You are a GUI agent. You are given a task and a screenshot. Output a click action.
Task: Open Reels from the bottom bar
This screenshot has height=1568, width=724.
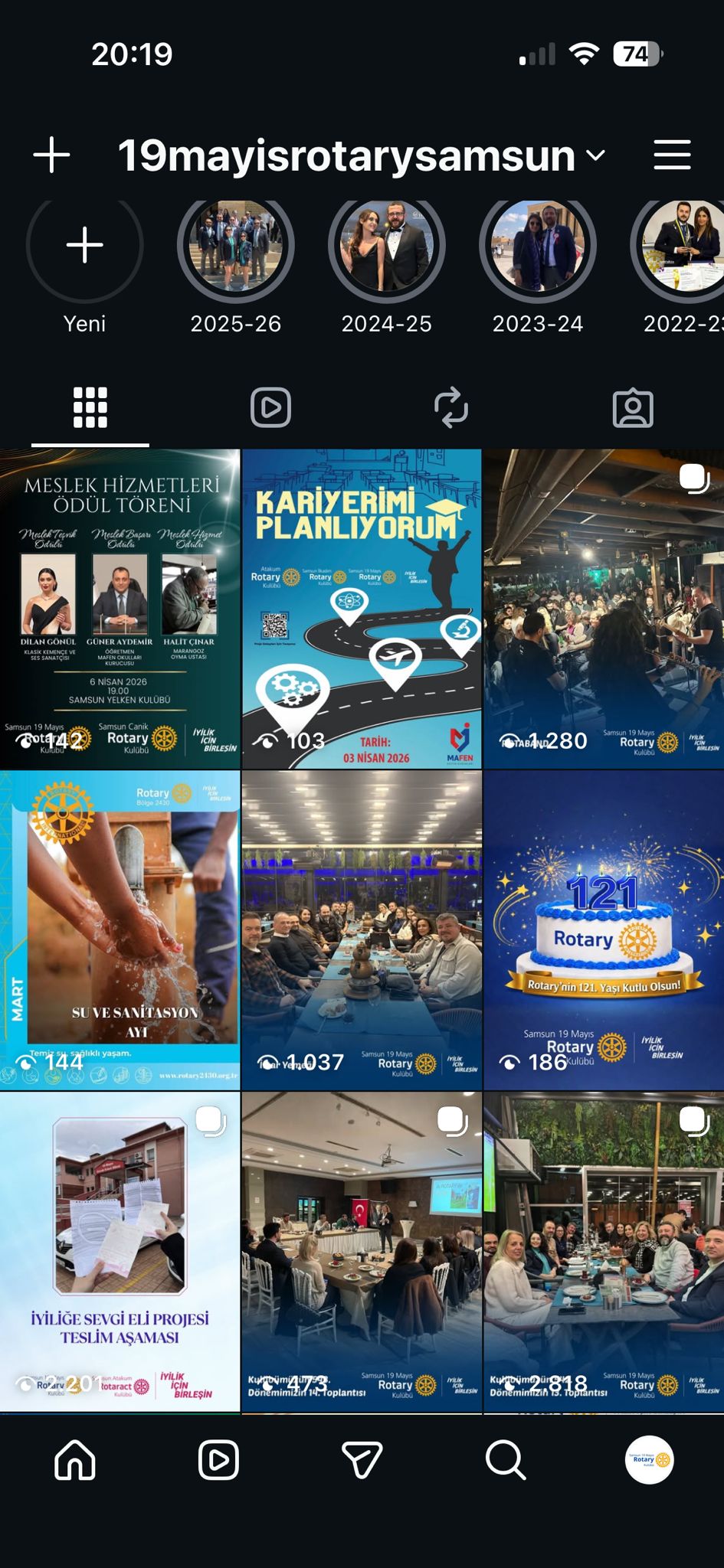[x=218, y=1461]
